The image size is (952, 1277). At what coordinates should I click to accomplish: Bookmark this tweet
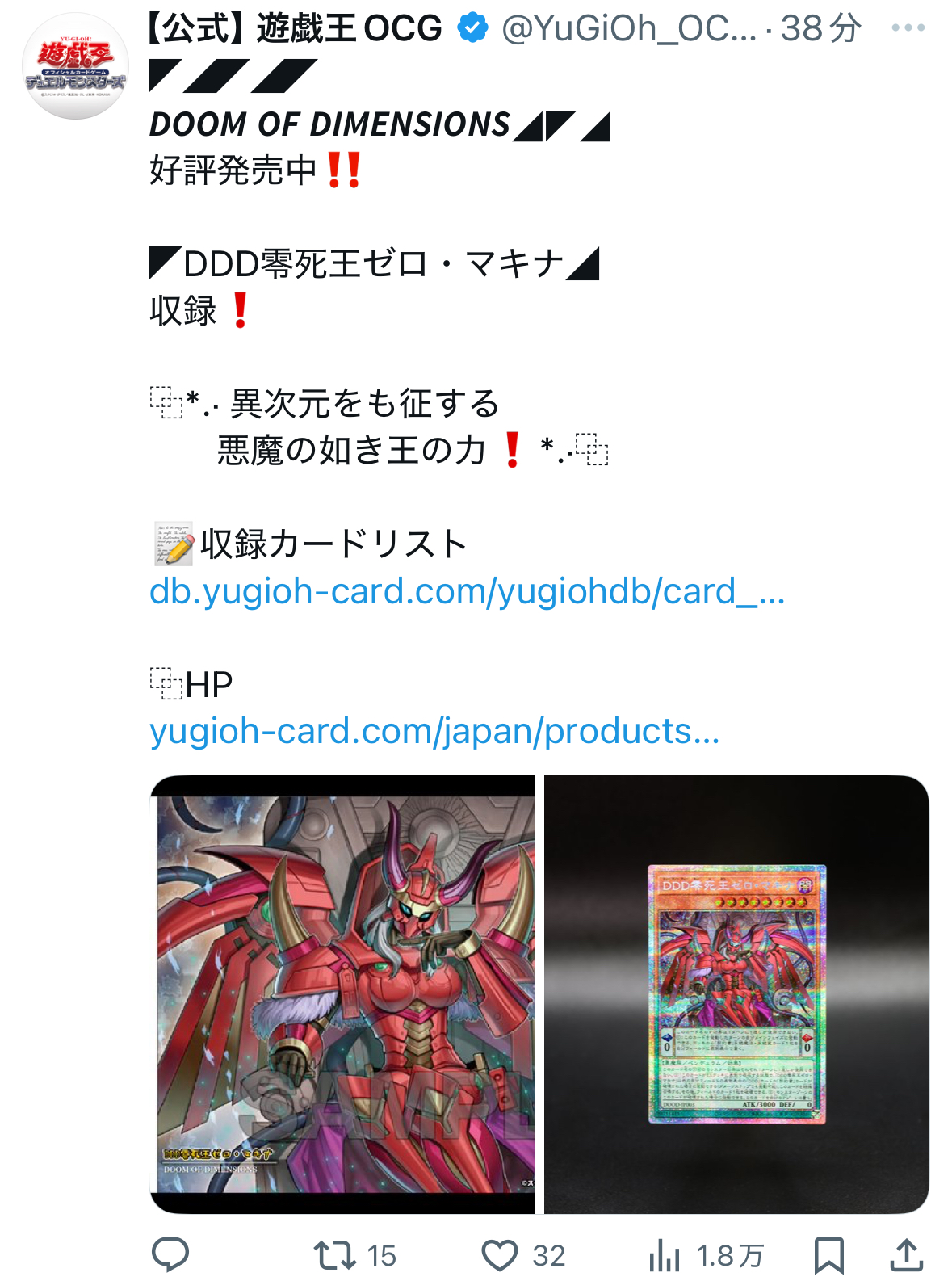click(x=829, y=1255)
